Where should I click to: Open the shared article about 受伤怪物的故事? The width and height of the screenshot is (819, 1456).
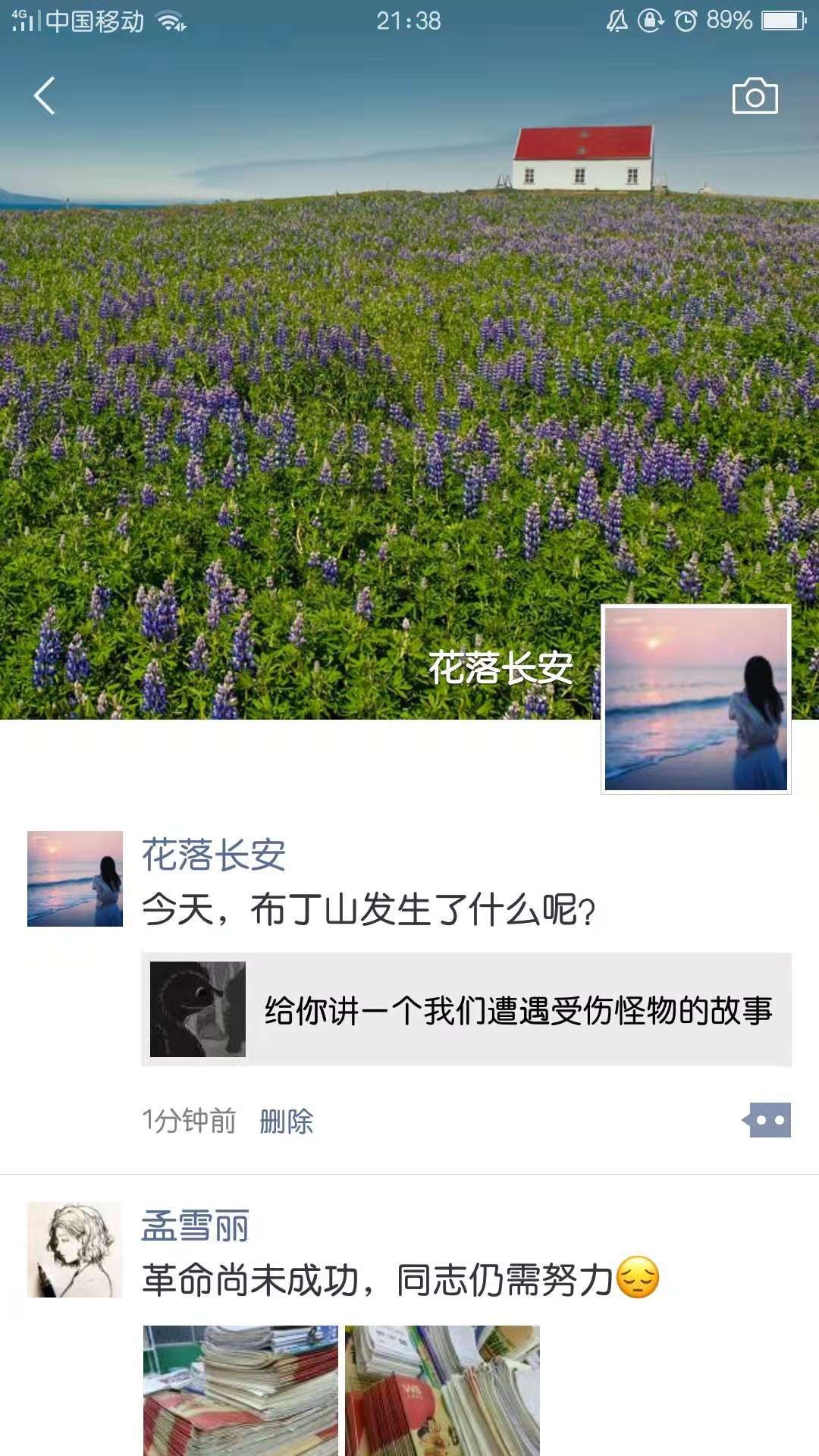coord(466,1009)
